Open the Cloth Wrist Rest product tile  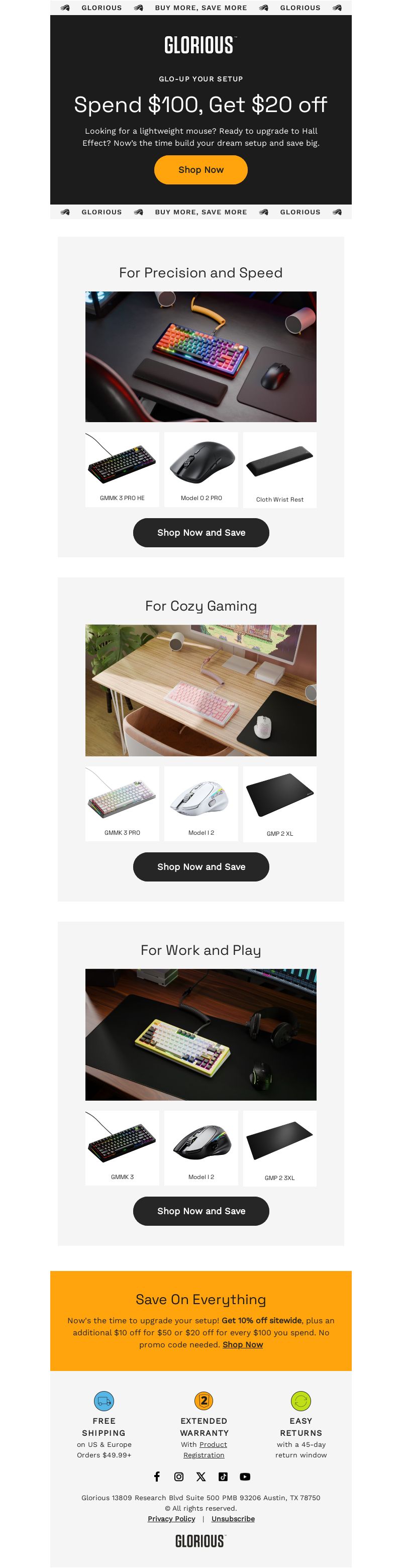(280, 469)
